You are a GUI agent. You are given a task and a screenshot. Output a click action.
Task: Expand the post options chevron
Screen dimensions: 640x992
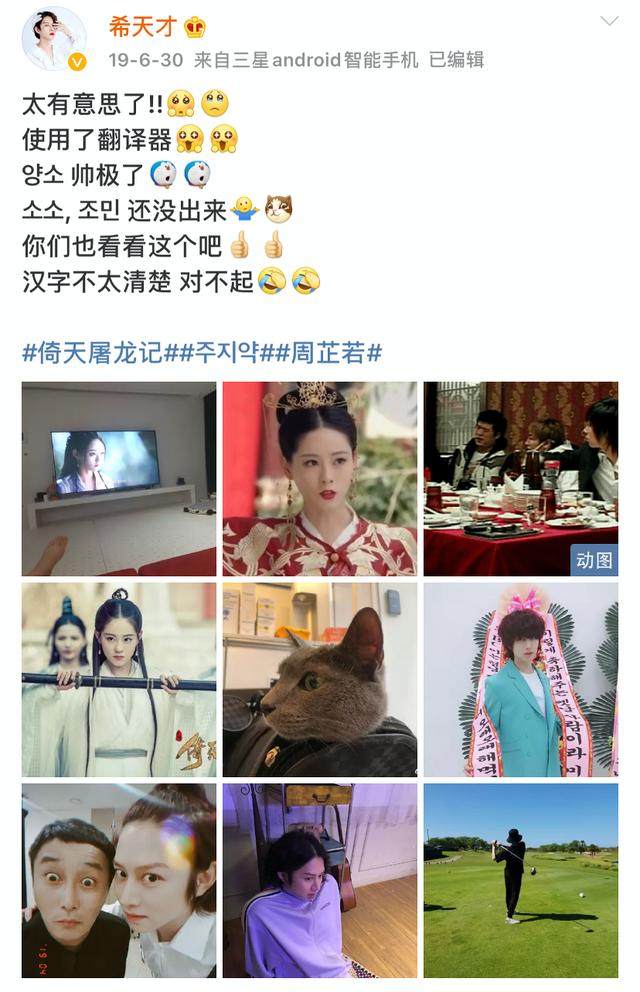(x=608, y=22)
